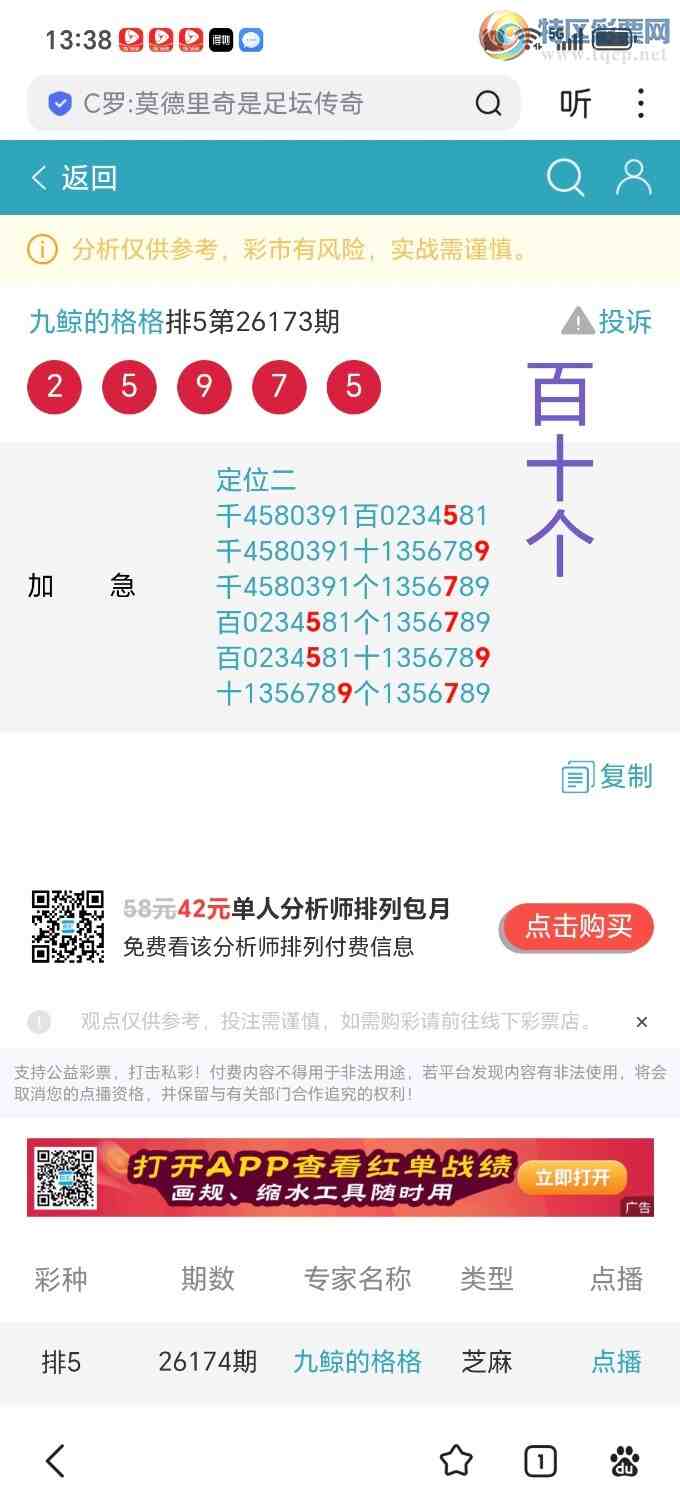680x1500 pixels.
Task: Open the 打开APP查看红单战绩 banner
Action: coord(340,1177)
